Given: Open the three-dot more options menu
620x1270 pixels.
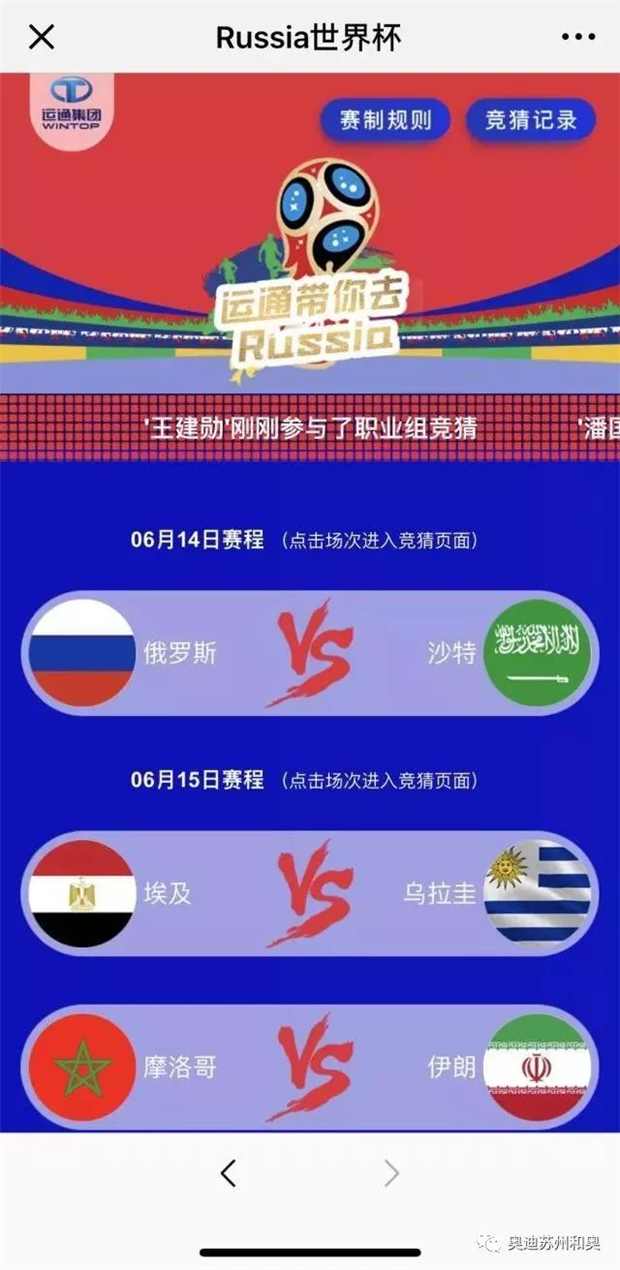Looking at the screenshot, I should [x=578, y=38].
